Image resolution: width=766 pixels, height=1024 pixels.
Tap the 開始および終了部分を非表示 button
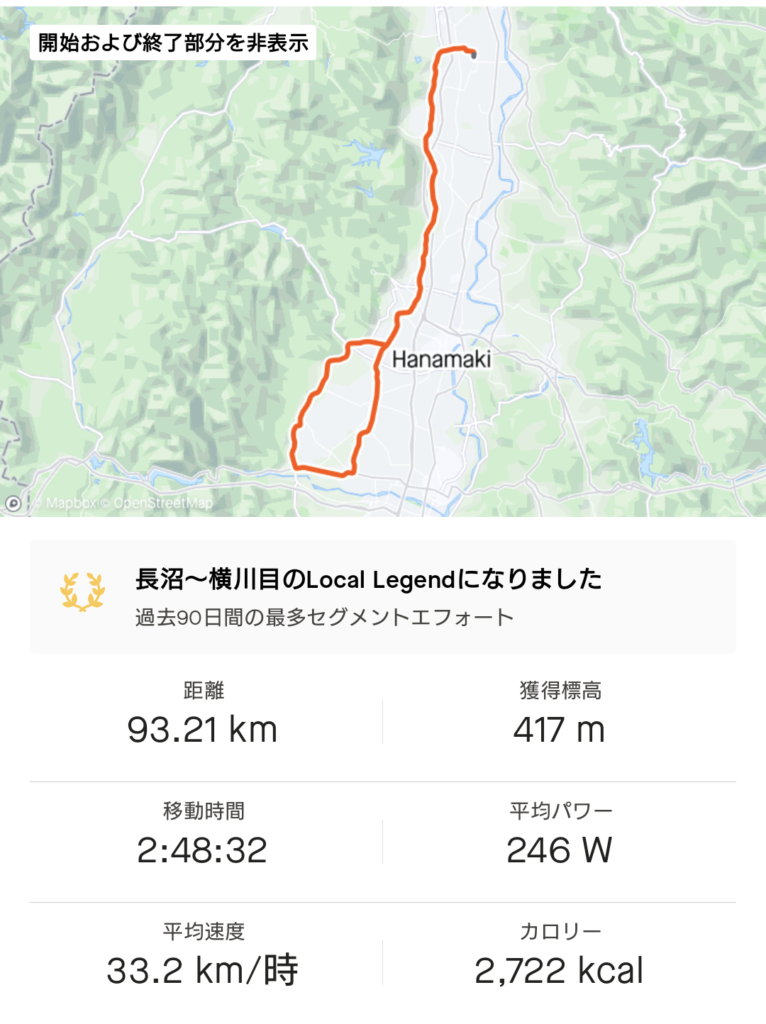coord(172,43)
